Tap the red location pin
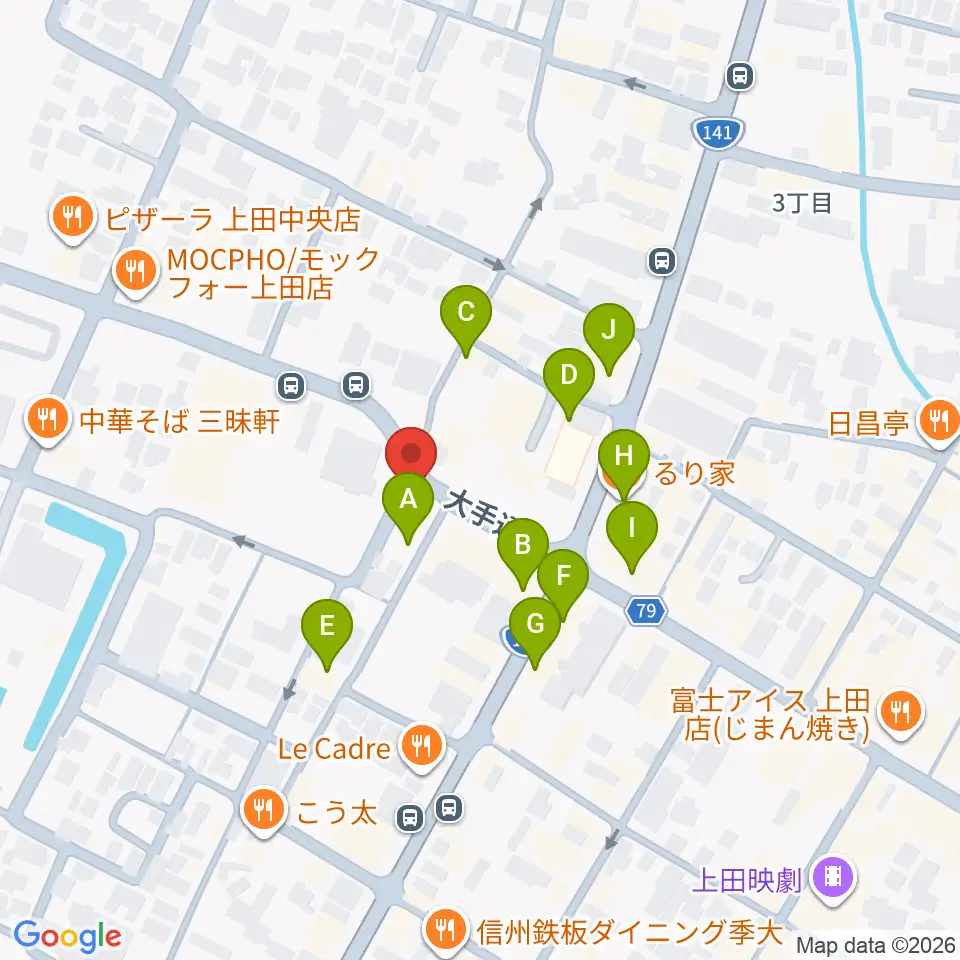The width and height of the screenshot is (960, 960). [411, 454]
